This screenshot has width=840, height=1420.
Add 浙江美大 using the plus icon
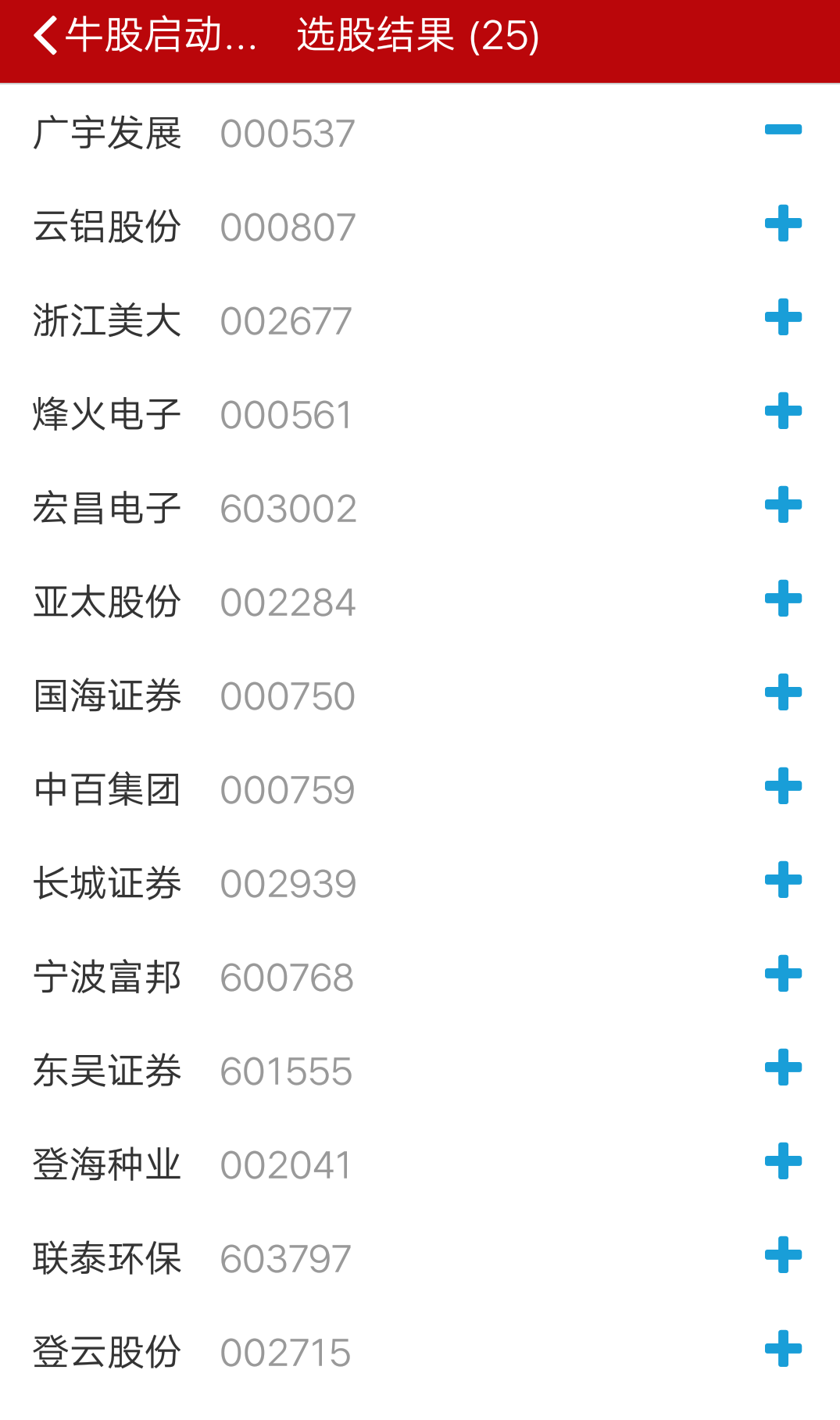pyautogui.click(x=784, y=317)
